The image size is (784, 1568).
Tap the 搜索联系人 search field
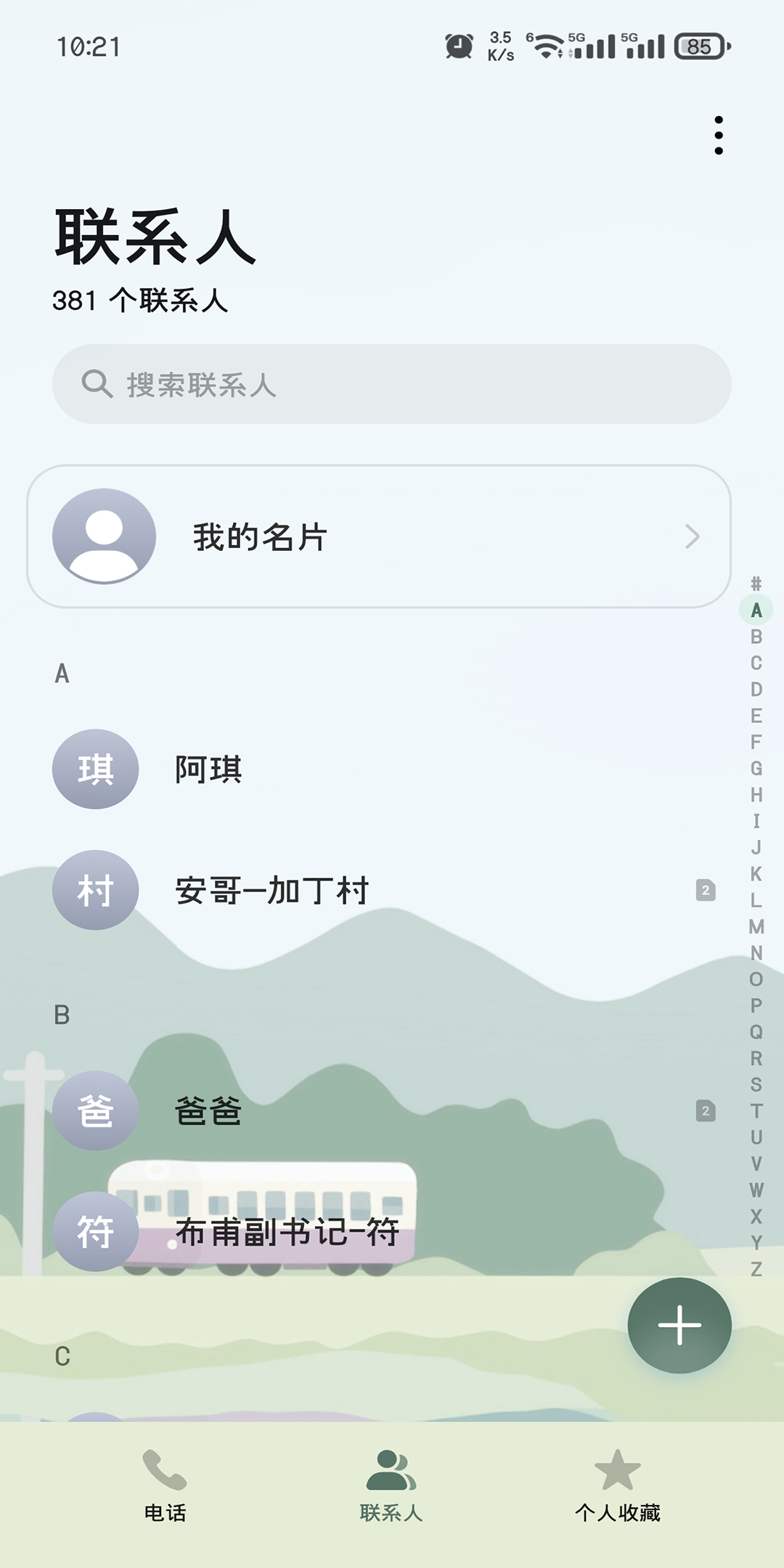tap(391, 384)
